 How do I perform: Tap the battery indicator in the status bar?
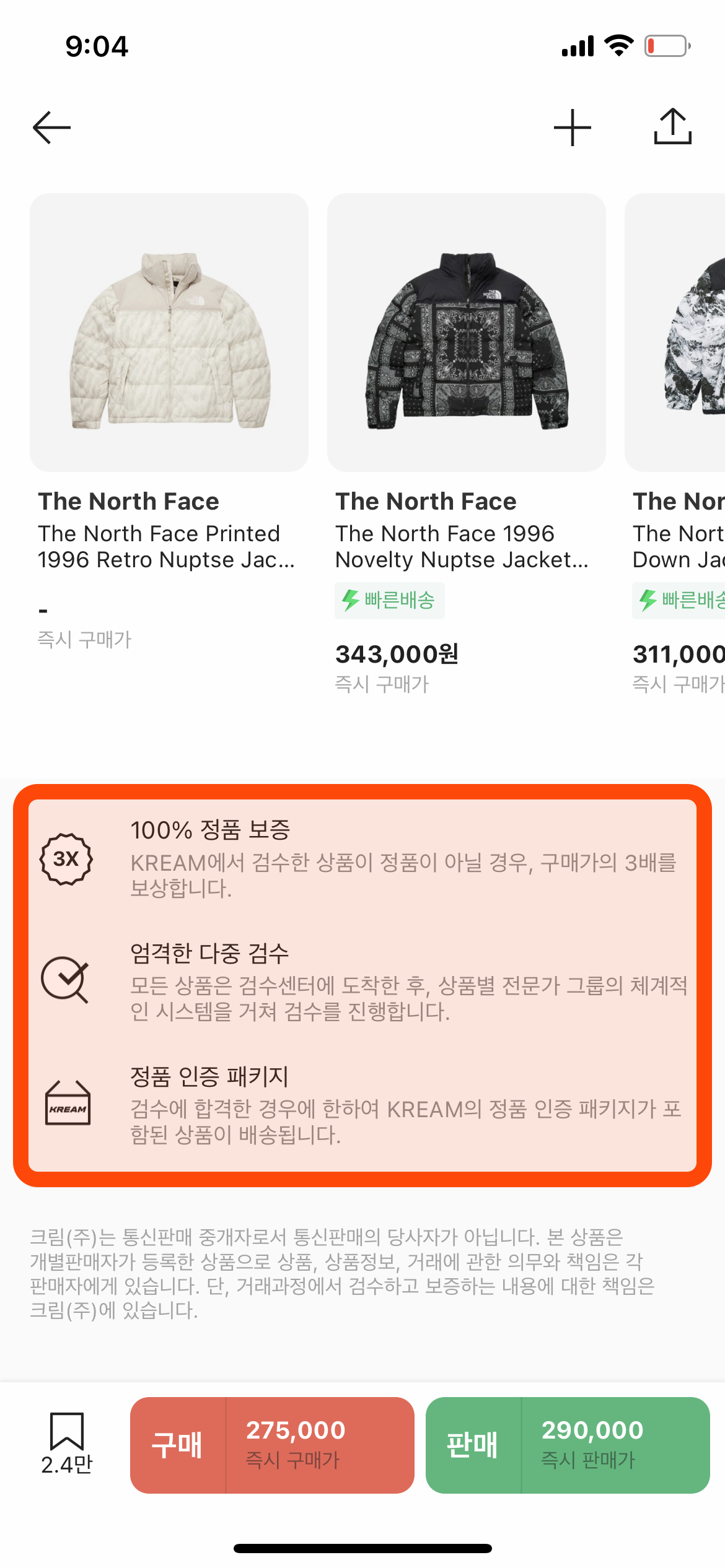coord(666,45)
